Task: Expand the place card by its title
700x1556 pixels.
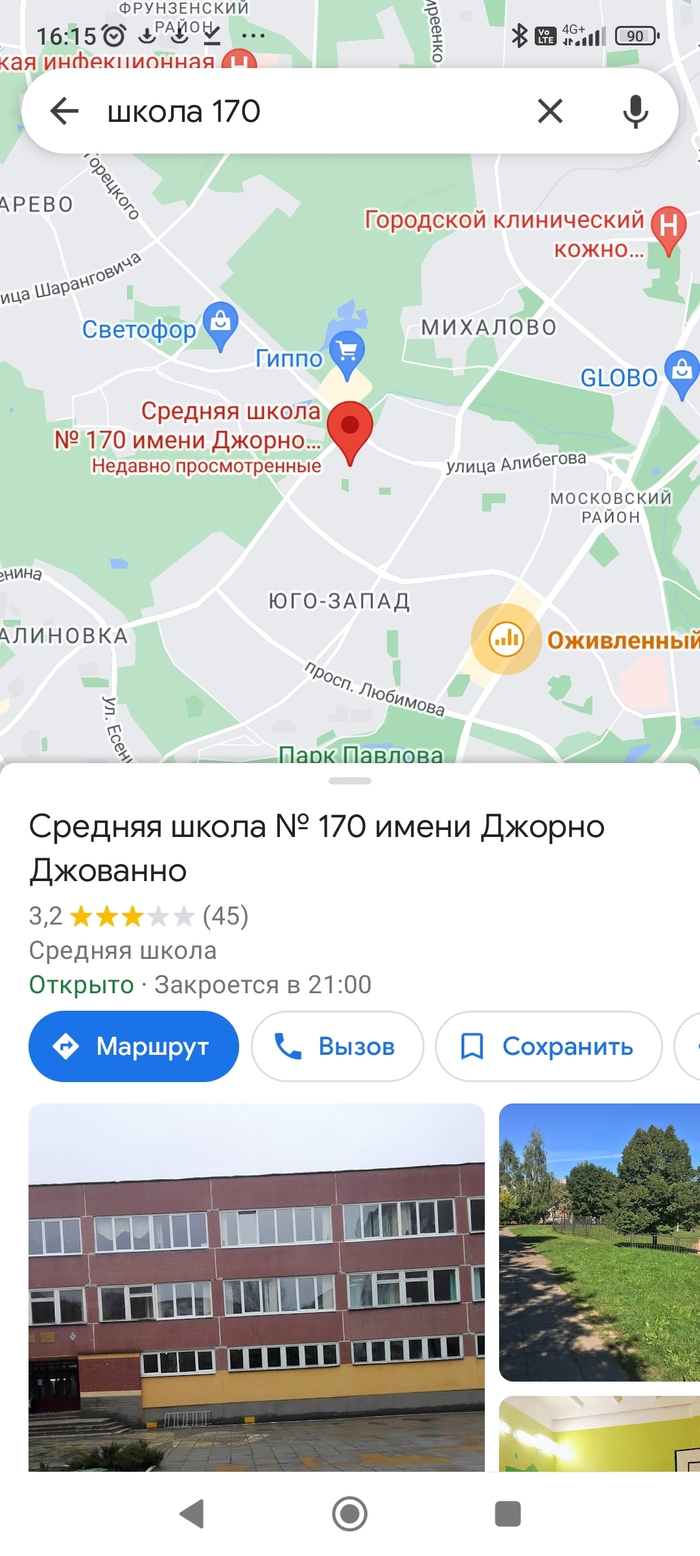Action: pos(316,848)
